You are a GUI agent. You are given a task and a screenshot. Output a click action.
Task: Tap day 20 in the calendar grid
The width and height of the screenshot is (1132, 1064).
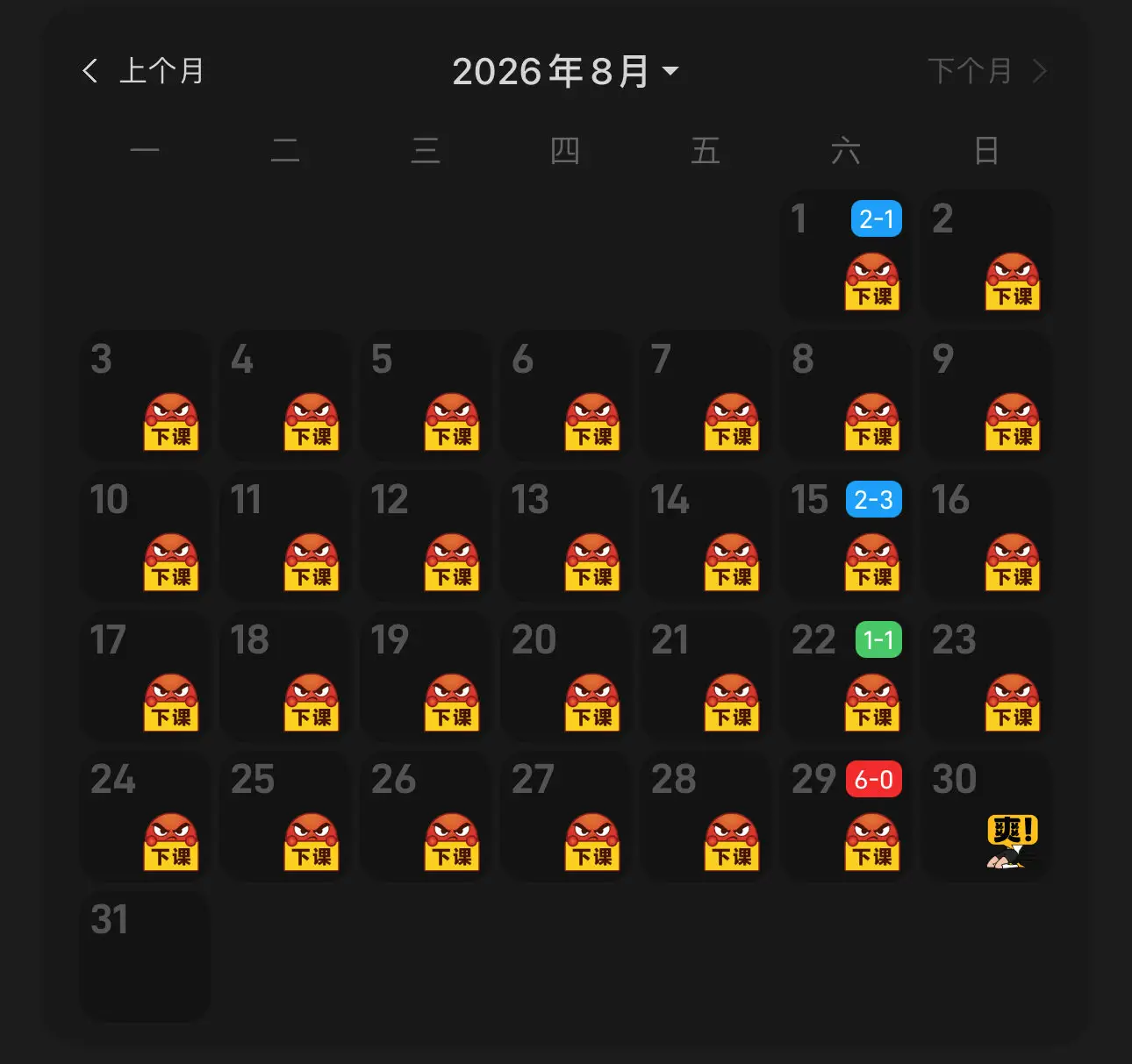click(x=565, y=676)
